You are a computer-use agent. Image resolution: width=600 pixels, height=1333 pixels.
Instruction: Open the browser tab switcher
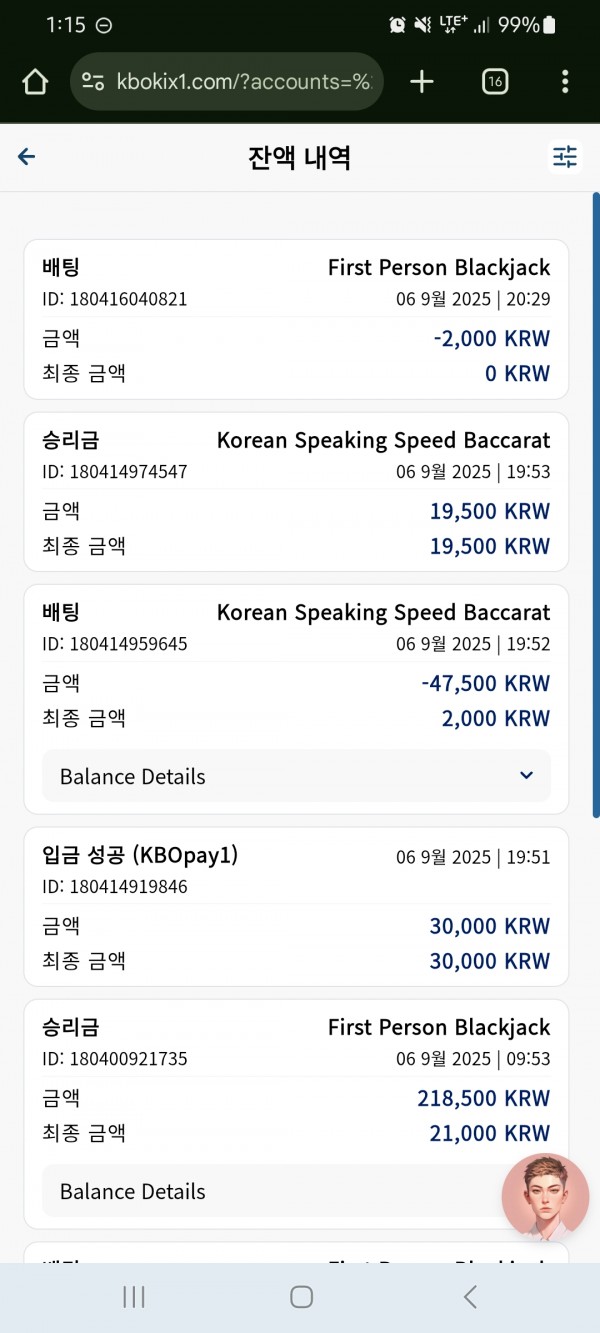pos(495,82)
